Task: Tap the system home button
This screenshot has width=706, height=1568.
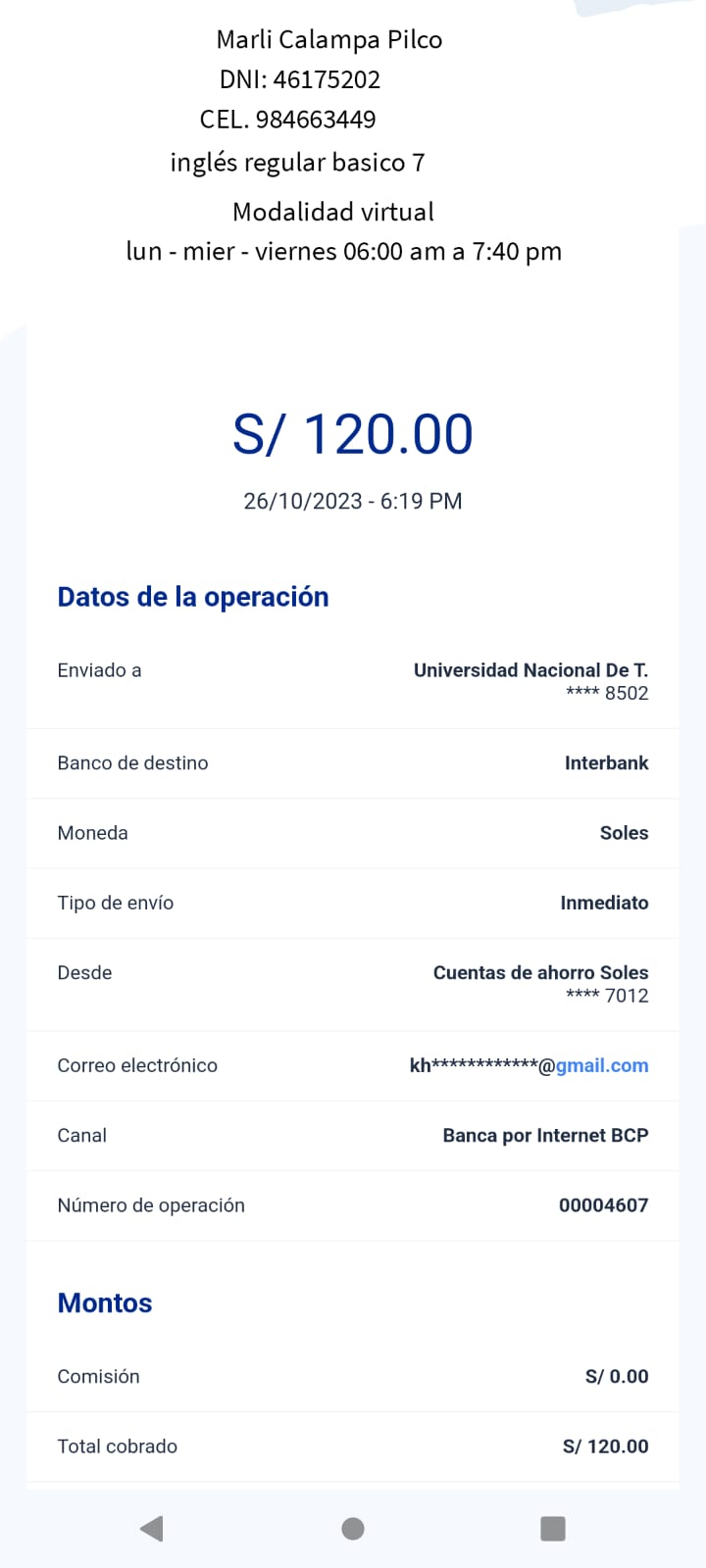Action: (x=353, y=1529)
